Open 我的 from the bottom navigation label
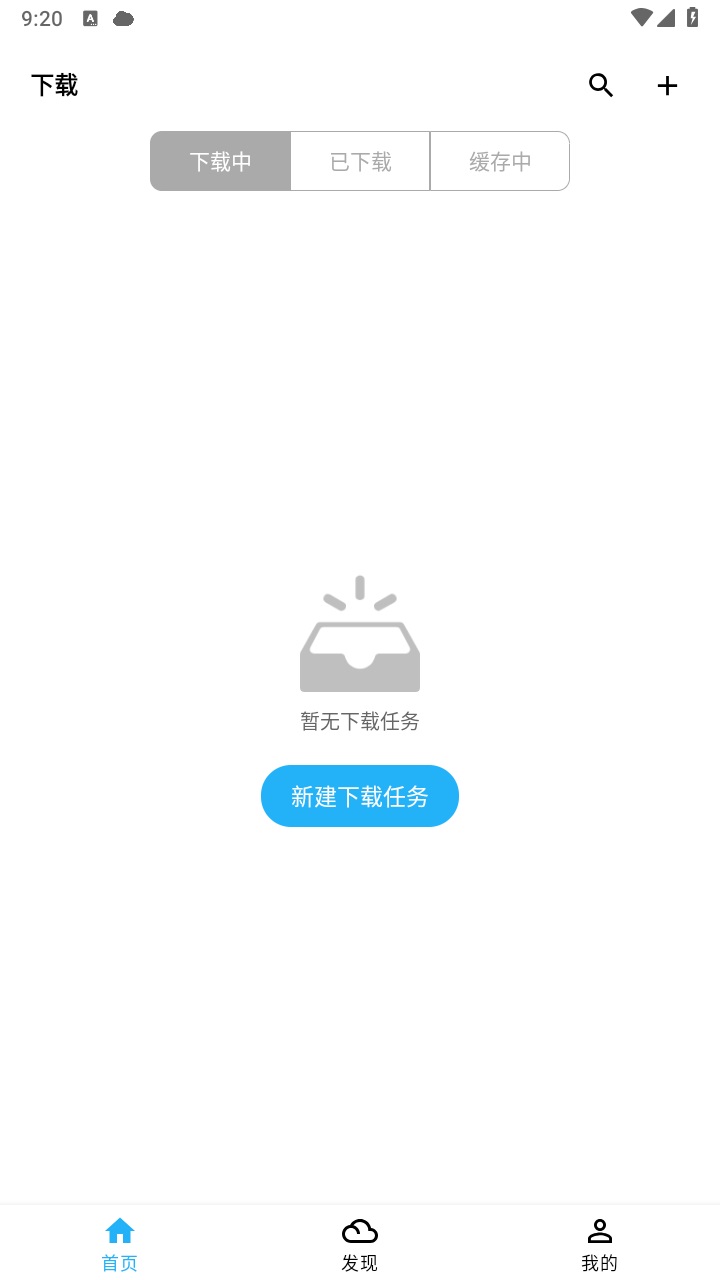720x1280 pixels. [599, 1263]
